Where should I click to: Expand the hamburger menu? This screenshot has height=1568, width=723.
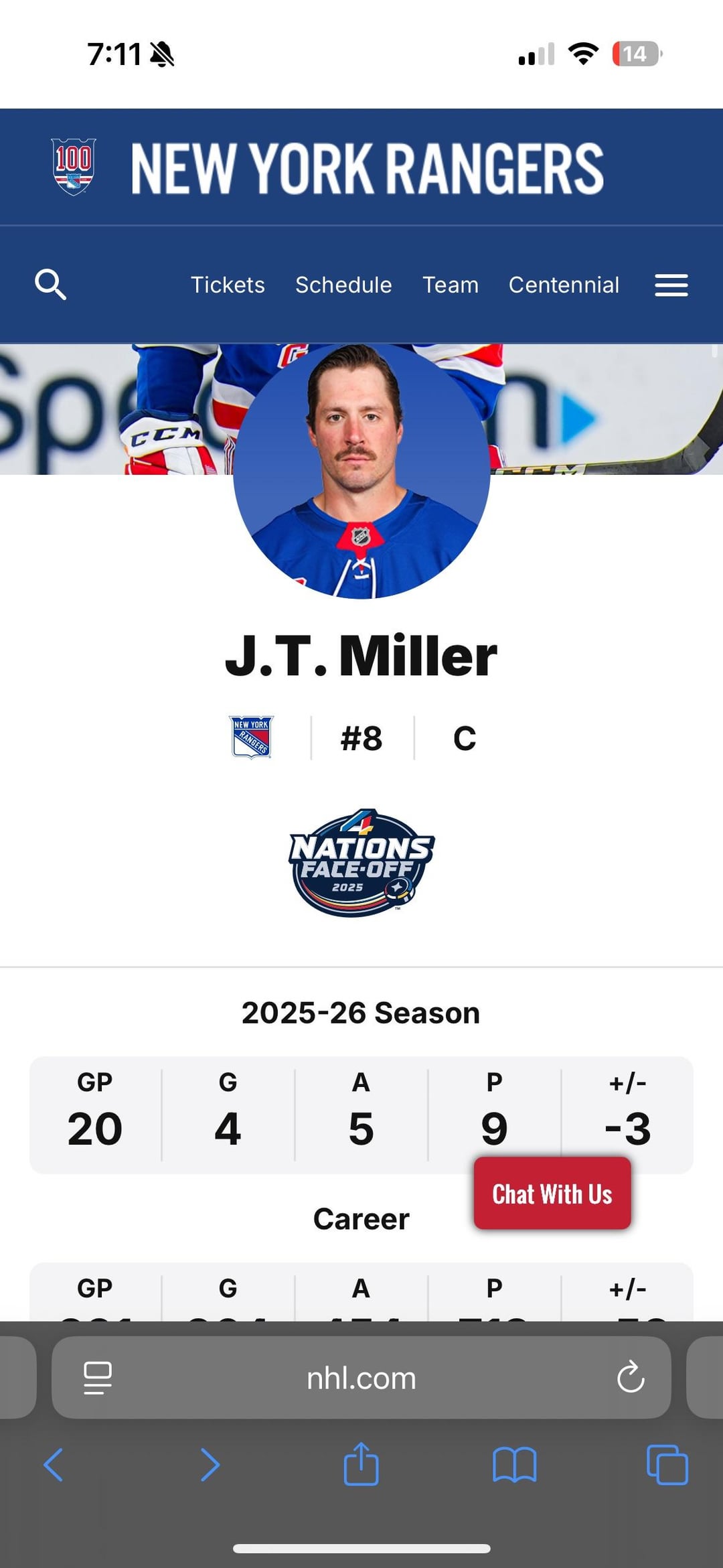pos(671,285)
